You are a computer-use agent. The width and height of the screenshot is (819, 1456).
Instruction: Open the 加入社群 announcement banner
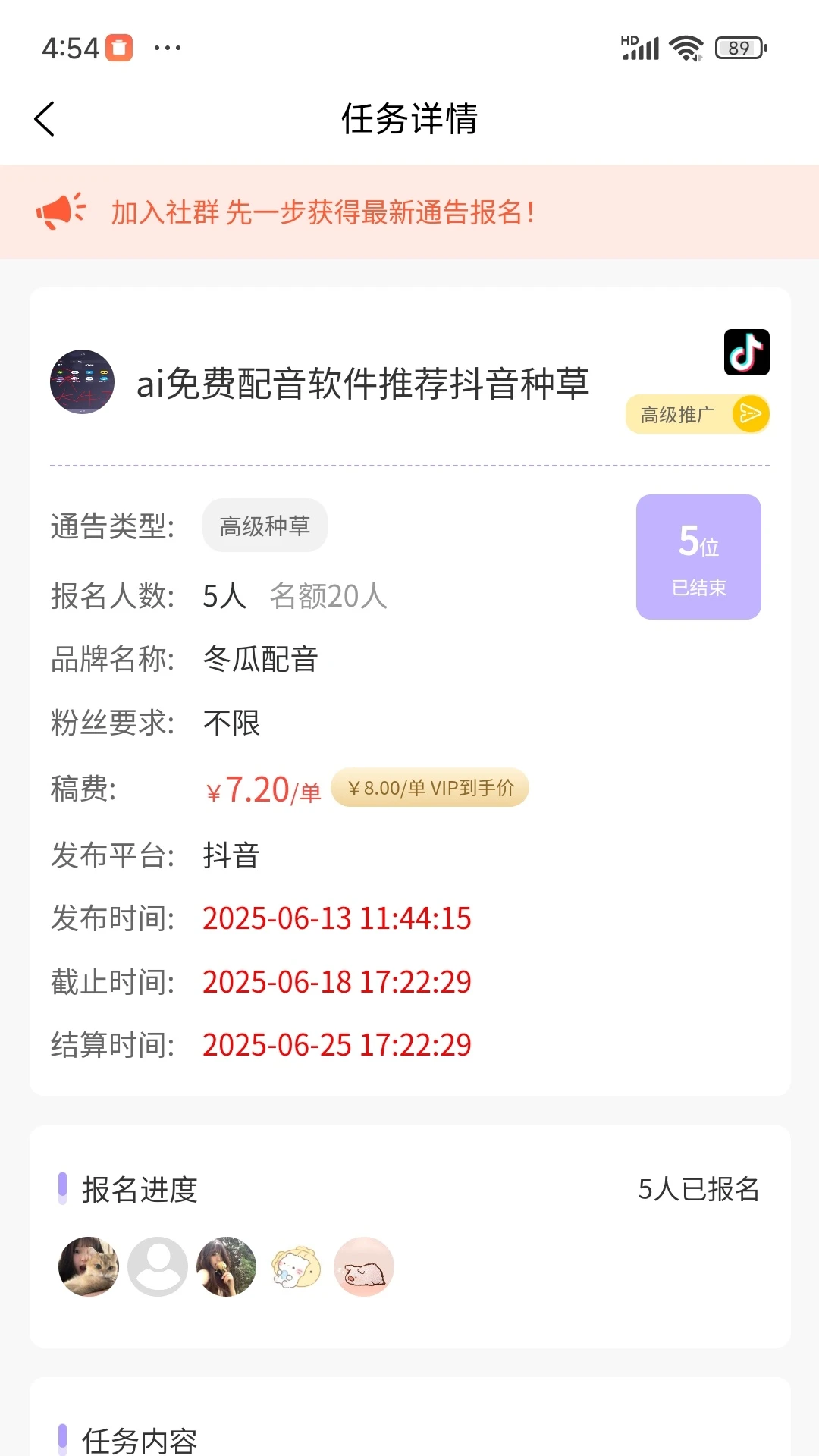coord(324,214)
